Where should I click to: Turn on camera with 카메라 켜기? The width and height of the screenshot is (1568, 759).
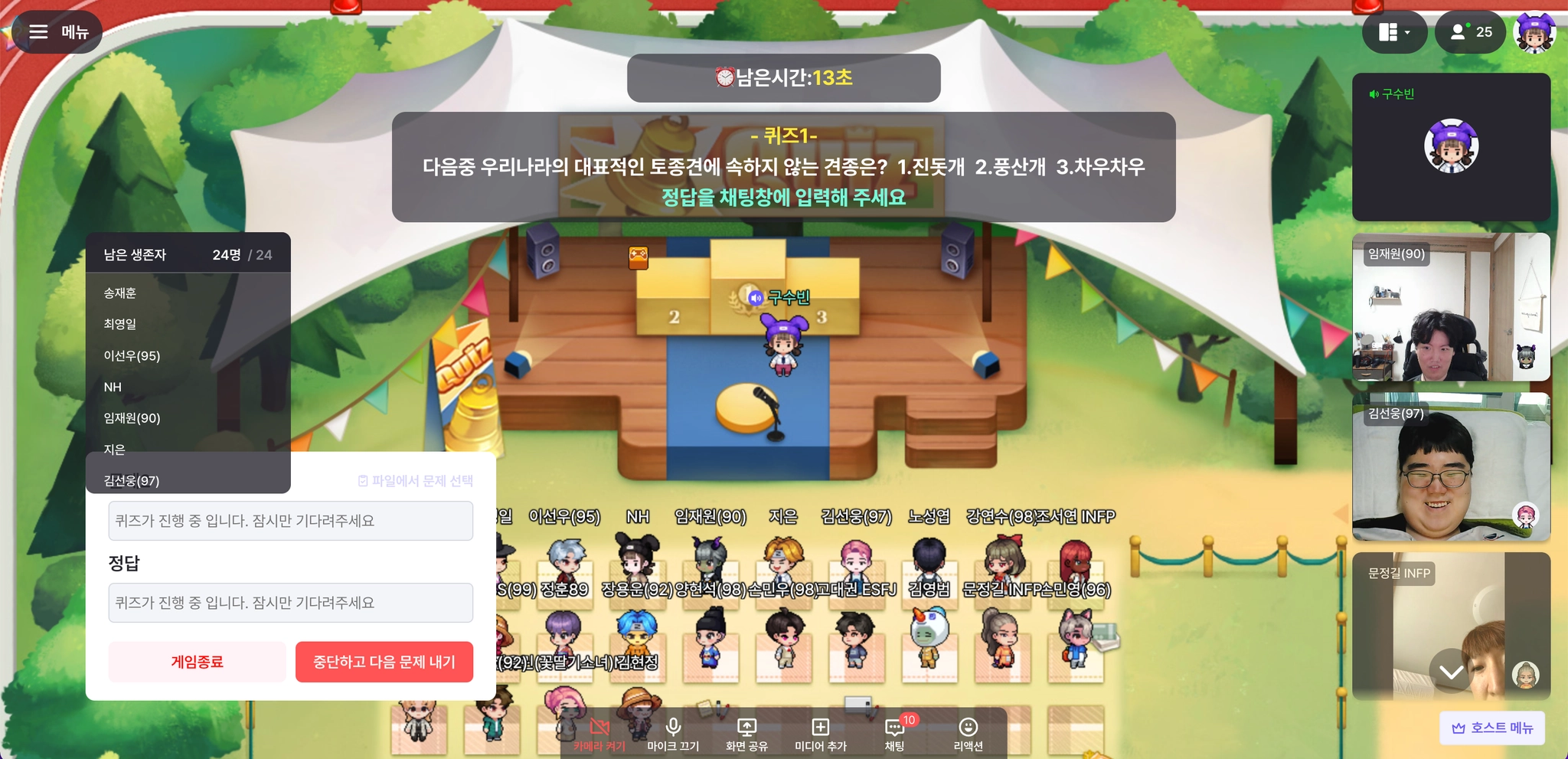[599, 734]
